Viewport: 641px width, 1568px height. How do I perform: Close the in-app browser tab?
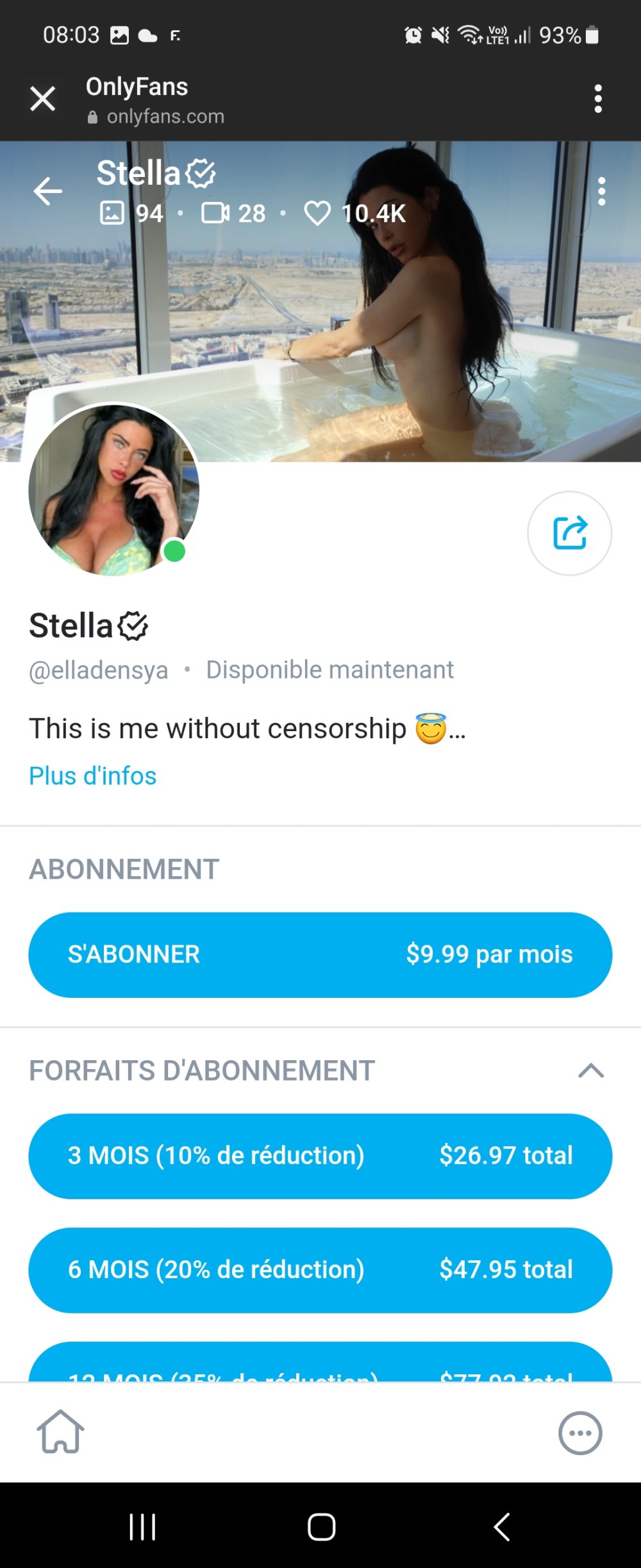[43, 99]
